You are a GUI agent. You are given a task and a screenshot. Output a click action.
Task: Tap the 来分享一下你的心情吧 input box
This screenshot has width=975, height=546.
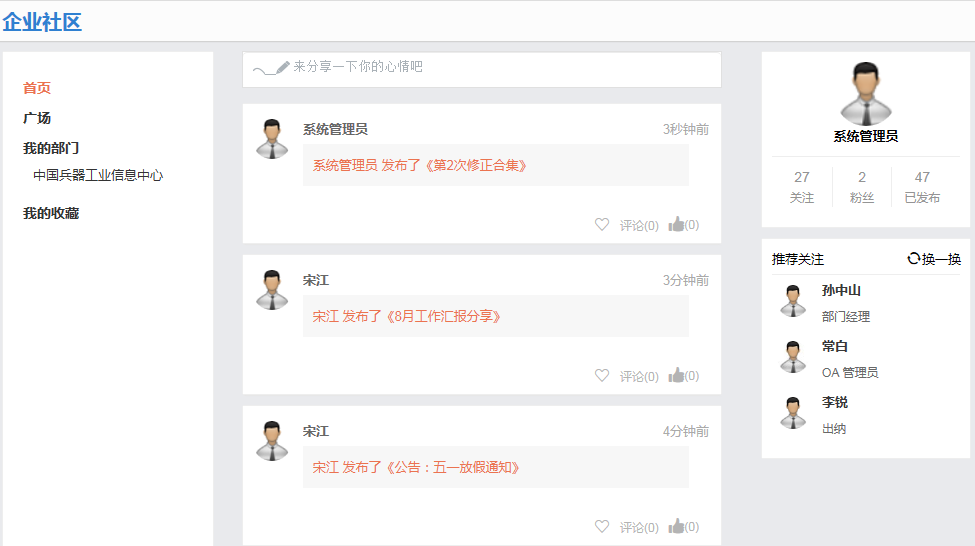pos(481,68)
